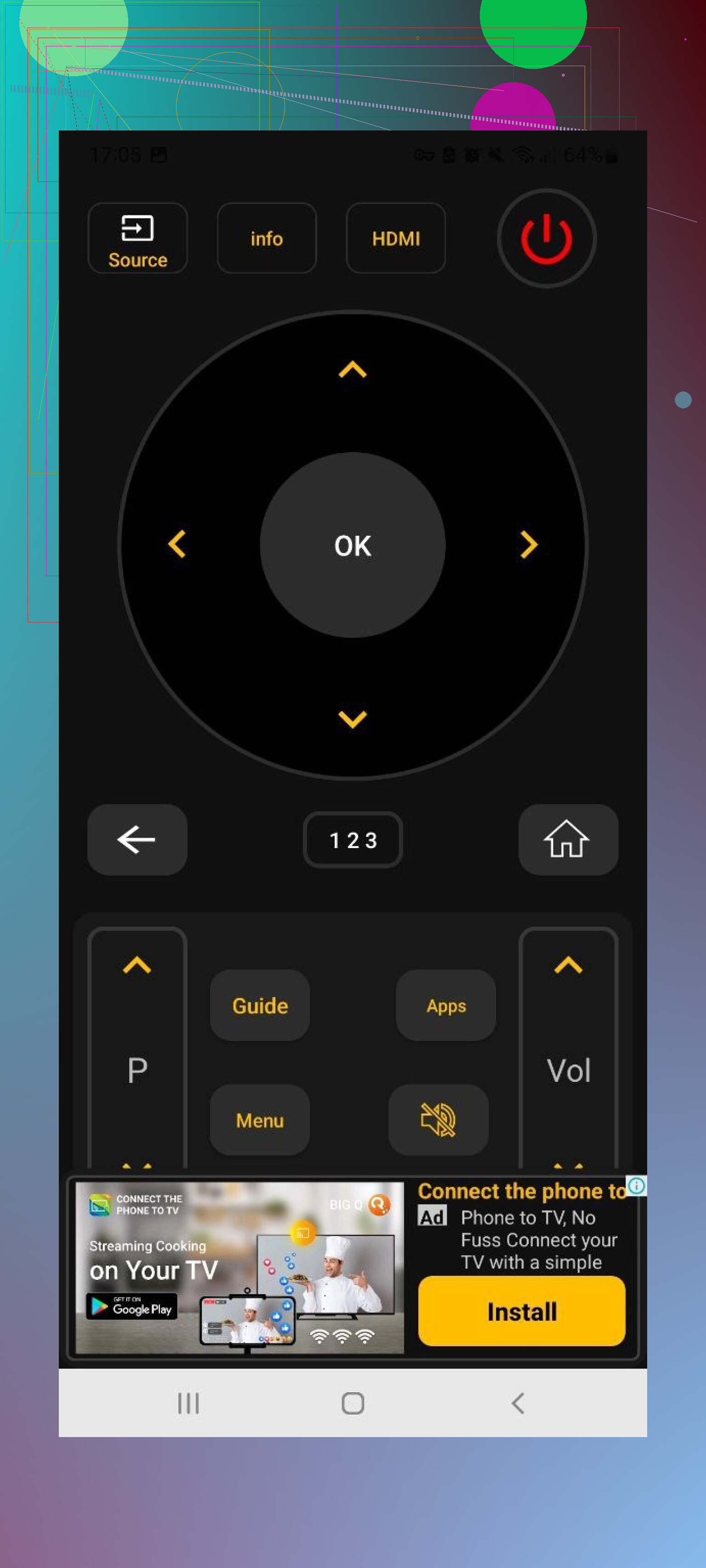Viewport: 706px width, 1568px height.
Task: Tap the Source button
Action: [x=137, y=238]
